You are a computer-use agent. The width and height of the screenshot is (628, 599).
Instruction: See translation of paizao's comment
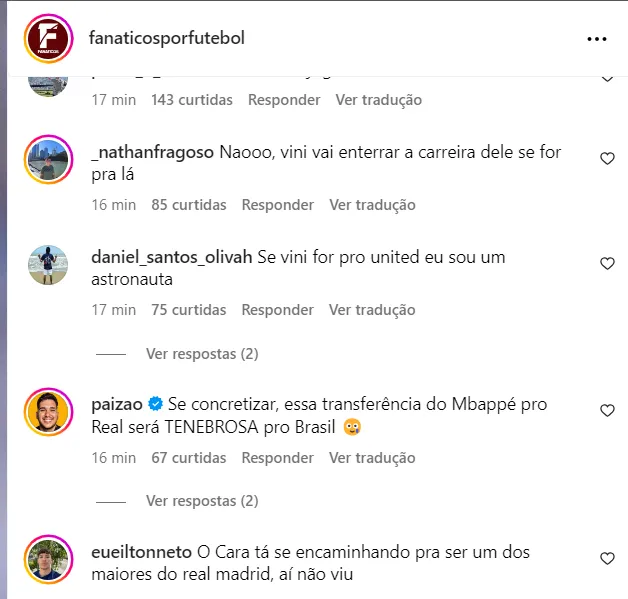point(372,458)
